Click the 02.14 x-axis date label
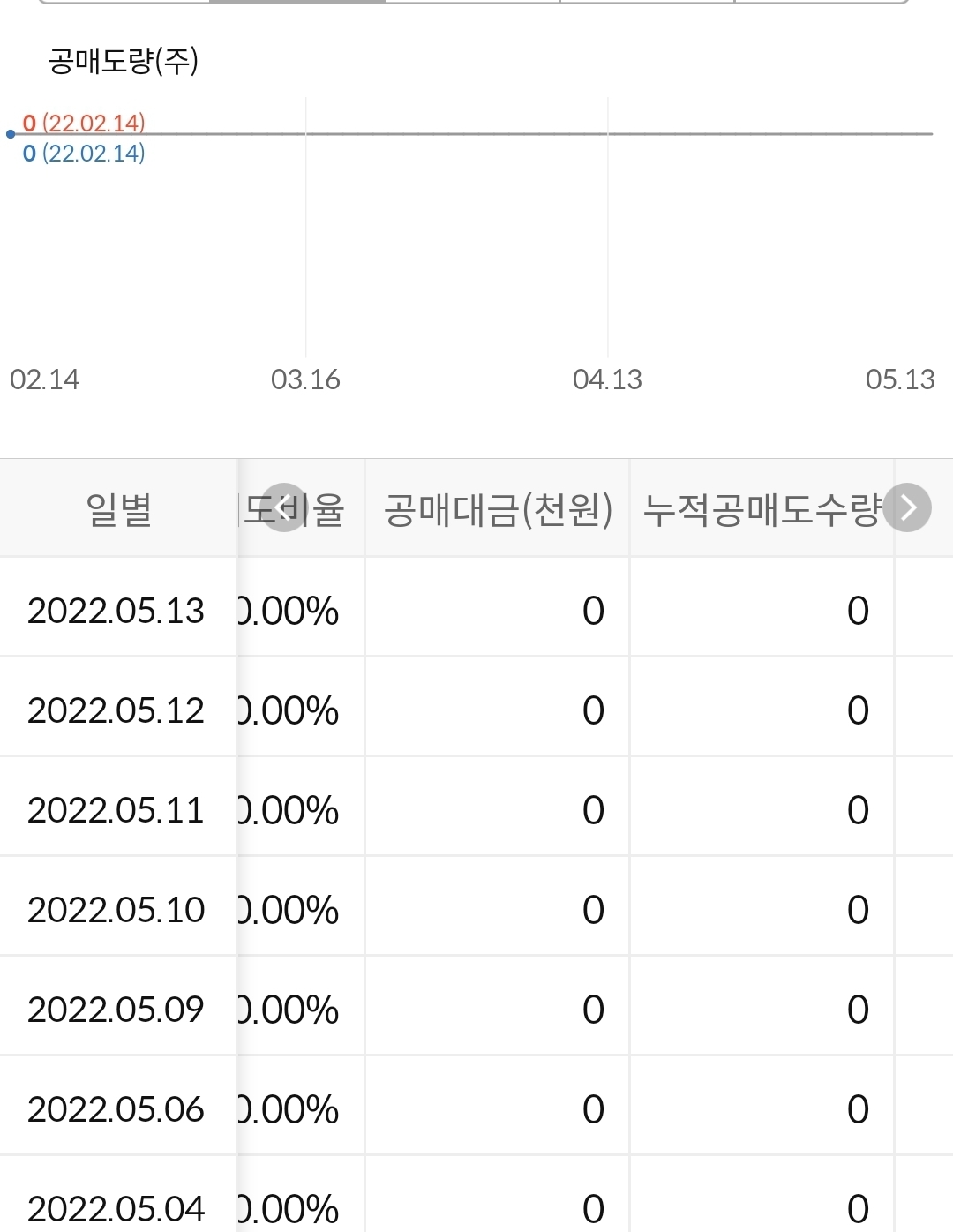953x1232 pixels. tap(45, 381)
